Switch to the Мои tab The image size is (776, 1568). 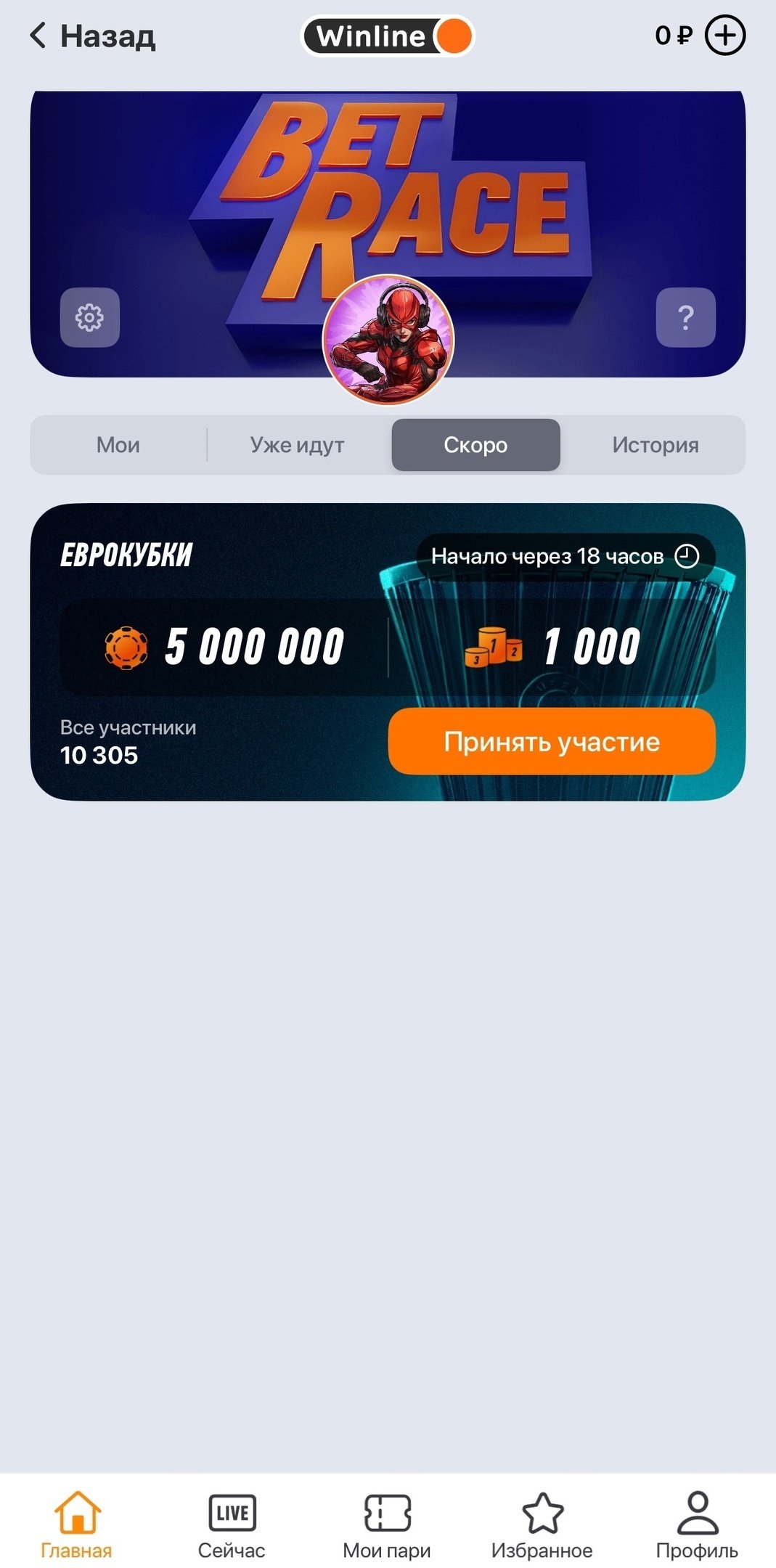[118, 445]
